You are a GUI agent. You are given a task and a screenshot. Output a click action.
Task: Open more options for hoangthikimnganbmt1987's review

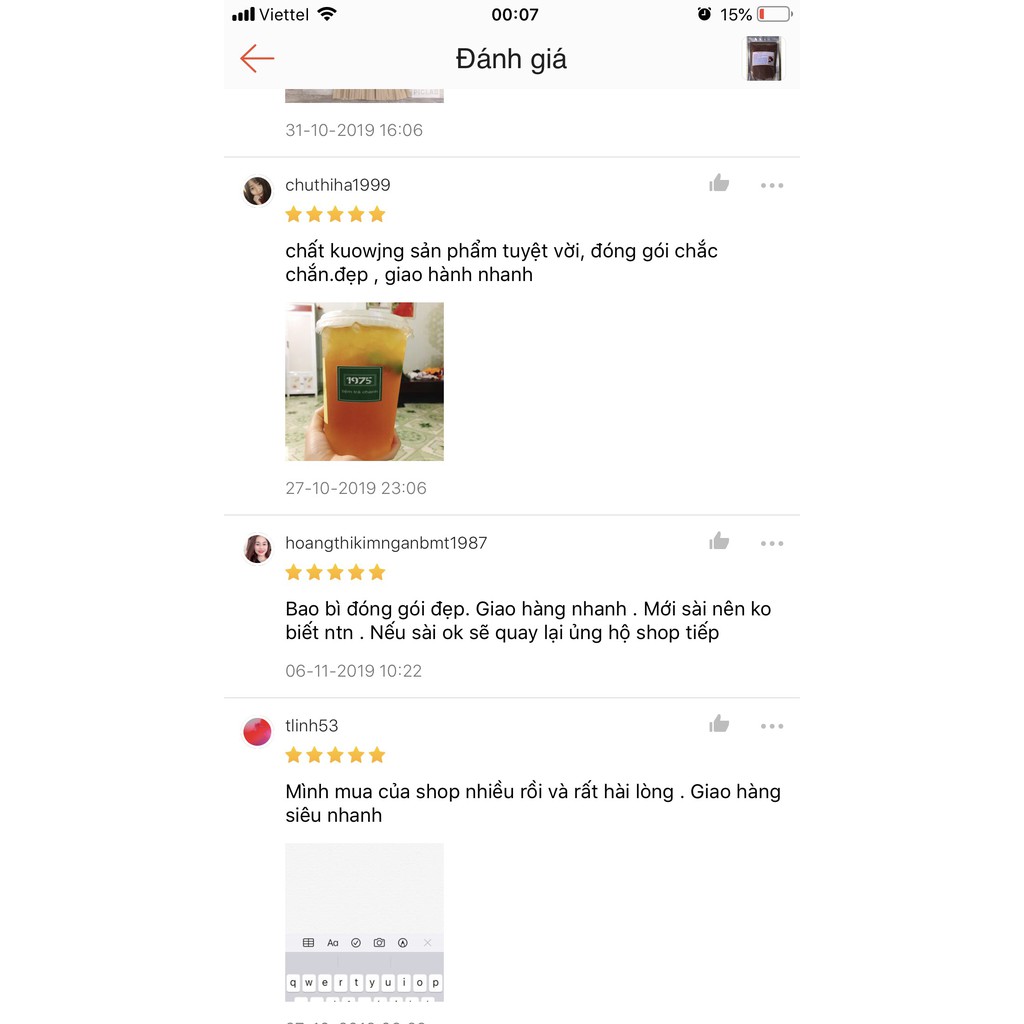(x=771, y=543)
